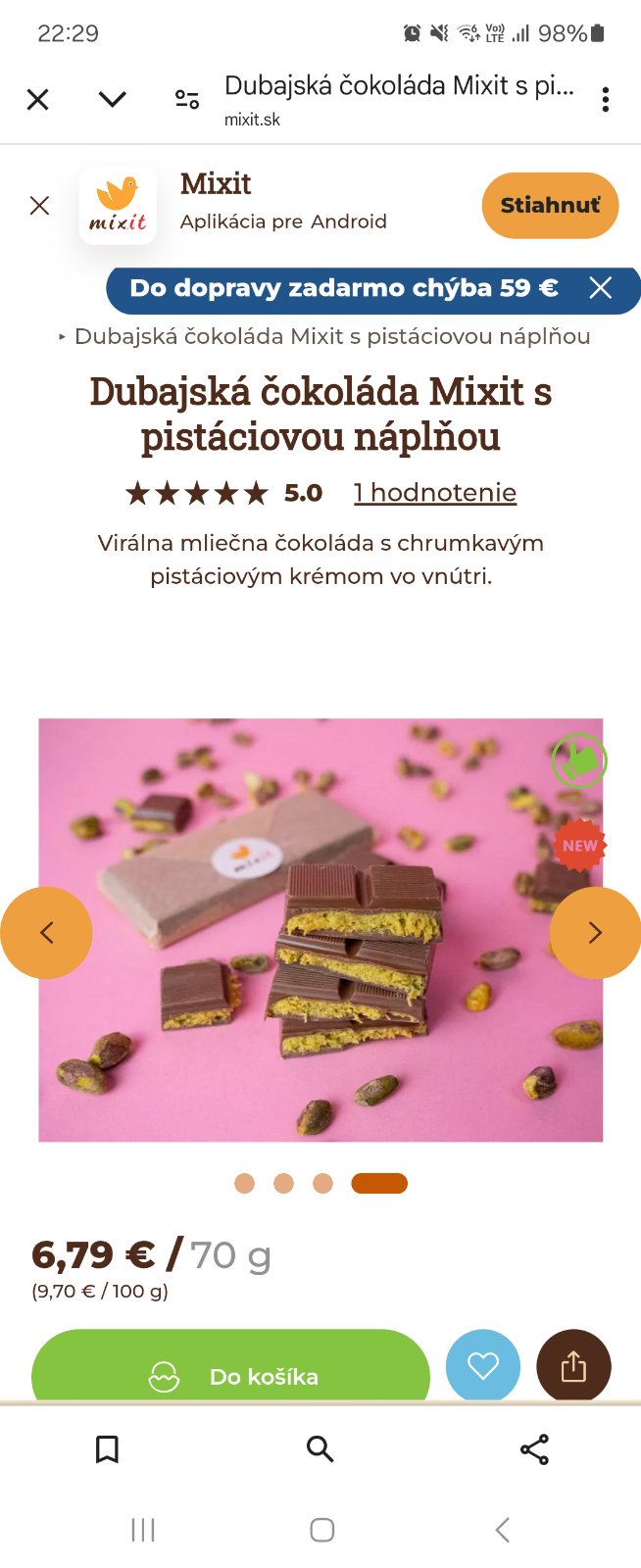Bookmark this page in the bottom bar

[108, 1449]
